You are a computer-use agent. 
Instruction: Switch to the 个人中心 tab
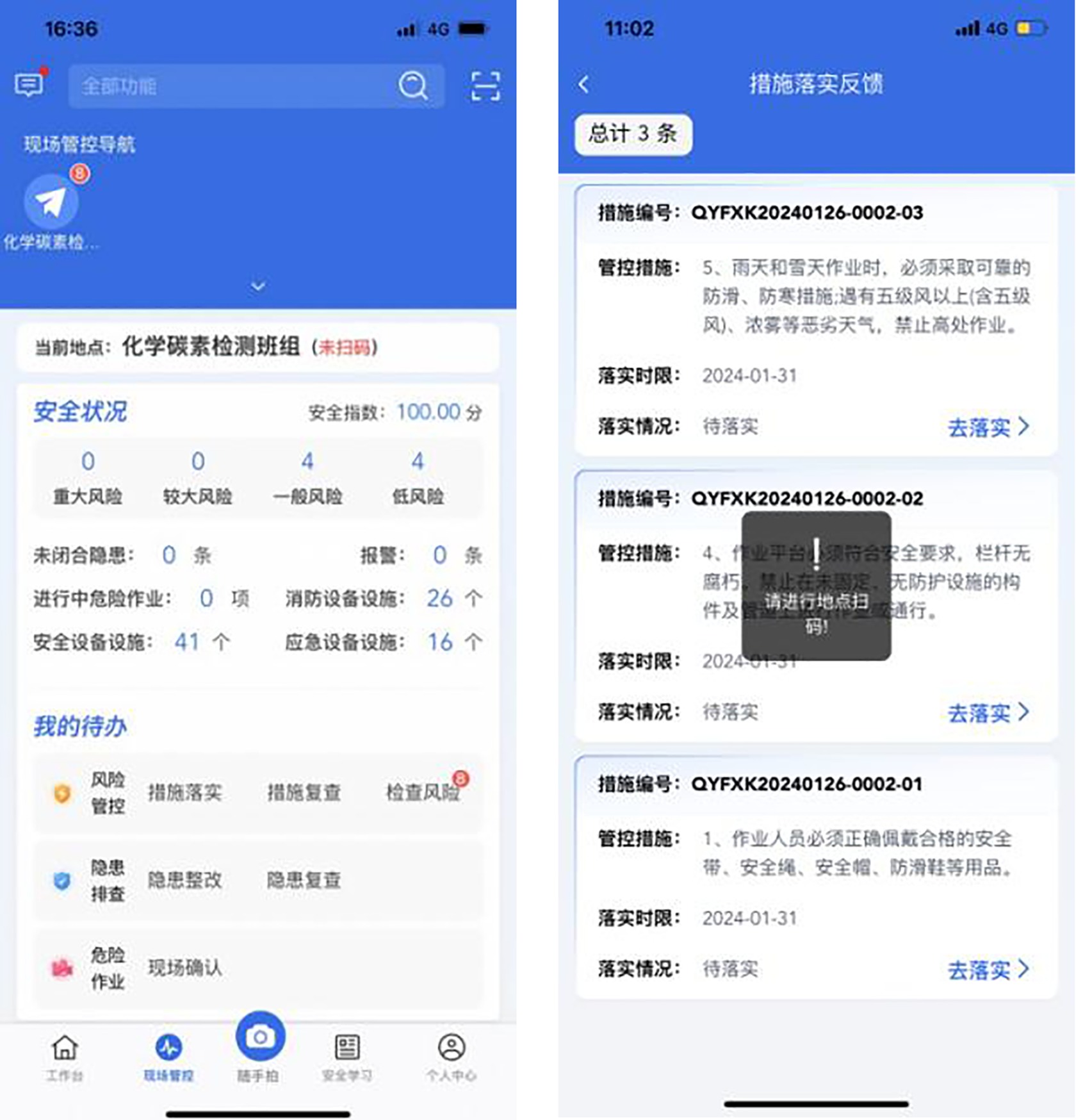[x=452, y=1057]
